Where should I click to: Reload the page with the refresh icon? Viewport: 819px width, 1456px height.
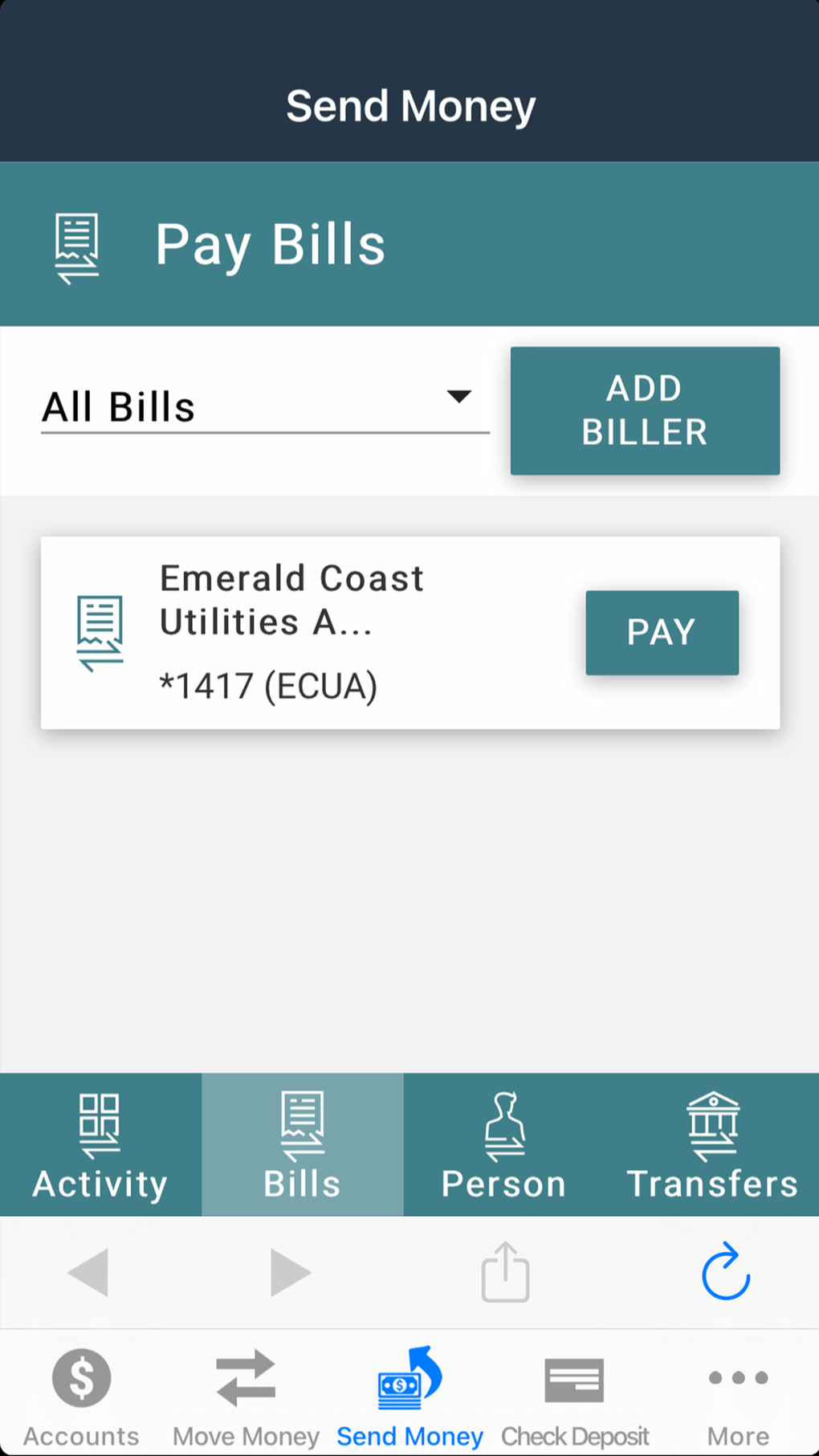[x=725, y=1272]
